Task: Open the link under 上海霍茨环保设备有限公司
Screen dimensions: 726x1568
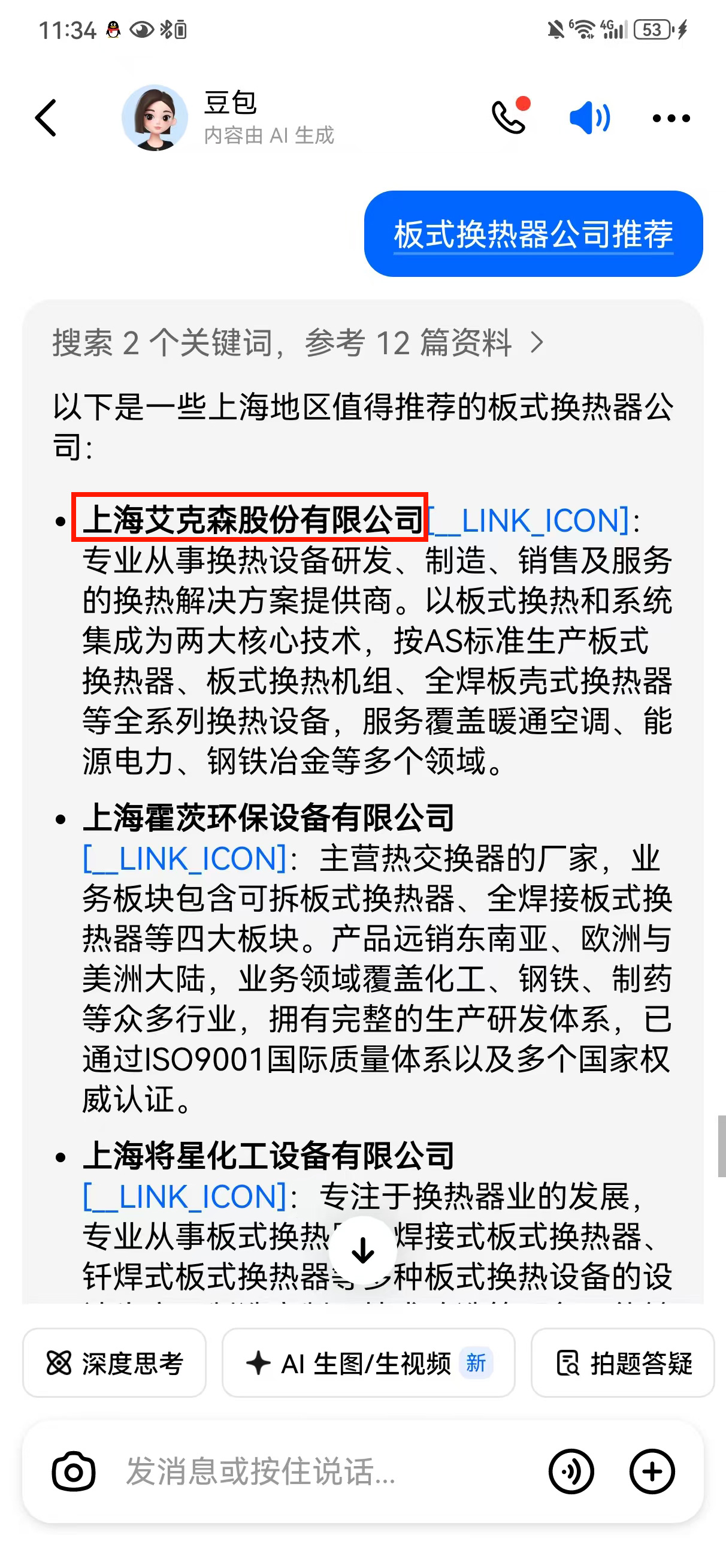Action: click(x=184, y=859)
